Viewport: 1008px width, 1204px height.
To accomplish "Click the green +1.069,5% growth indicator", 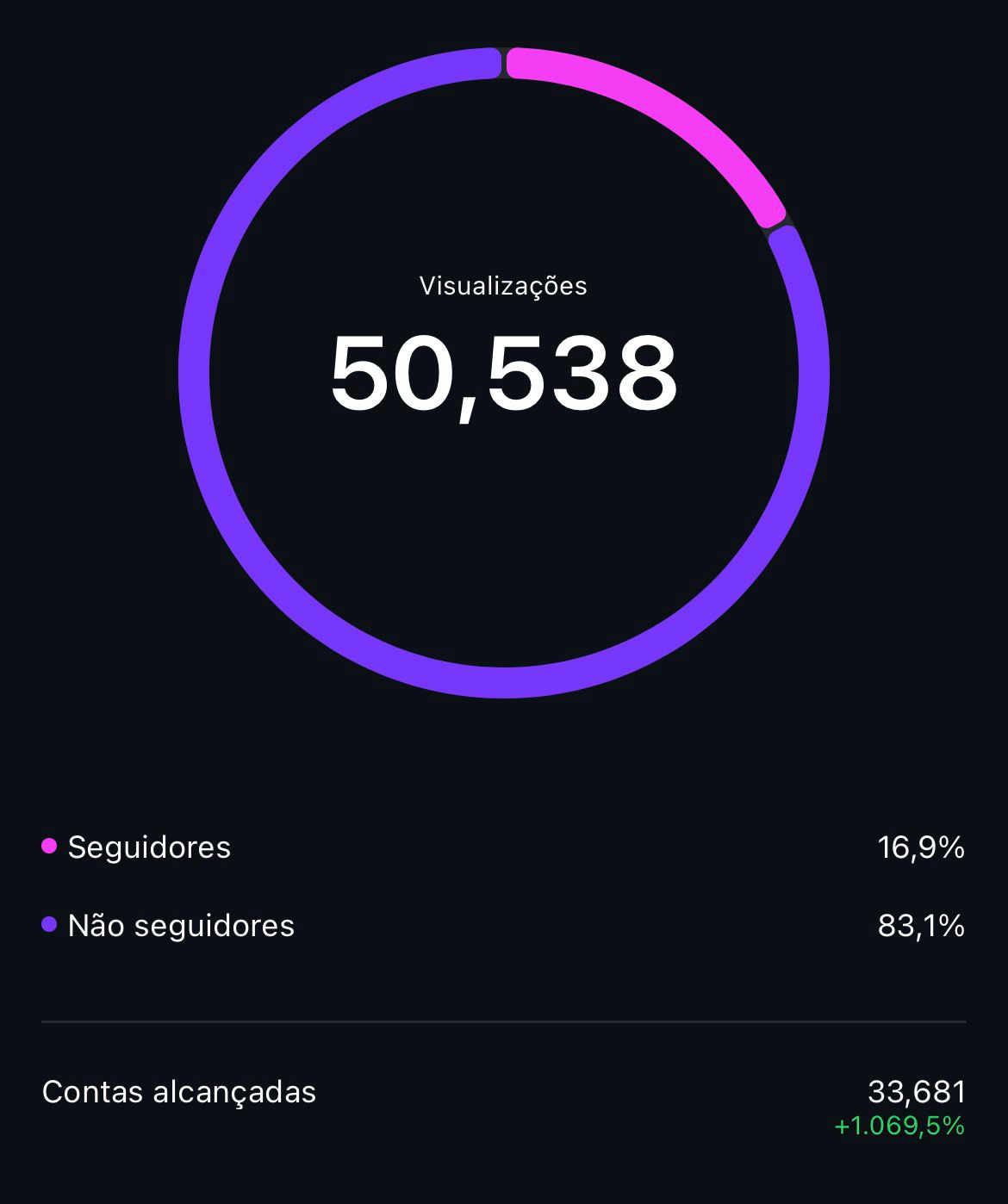I will click(899, 1124).
